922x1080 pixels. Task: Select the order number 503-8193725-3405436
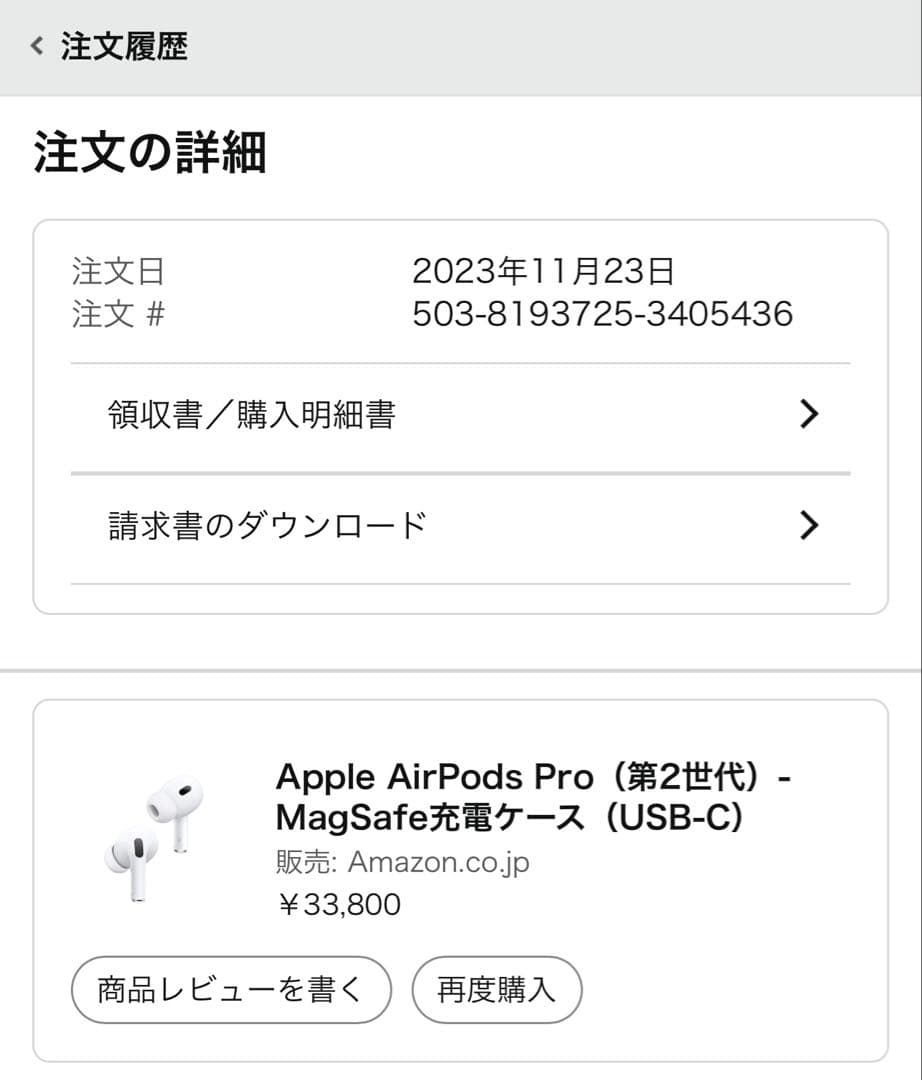603,313
